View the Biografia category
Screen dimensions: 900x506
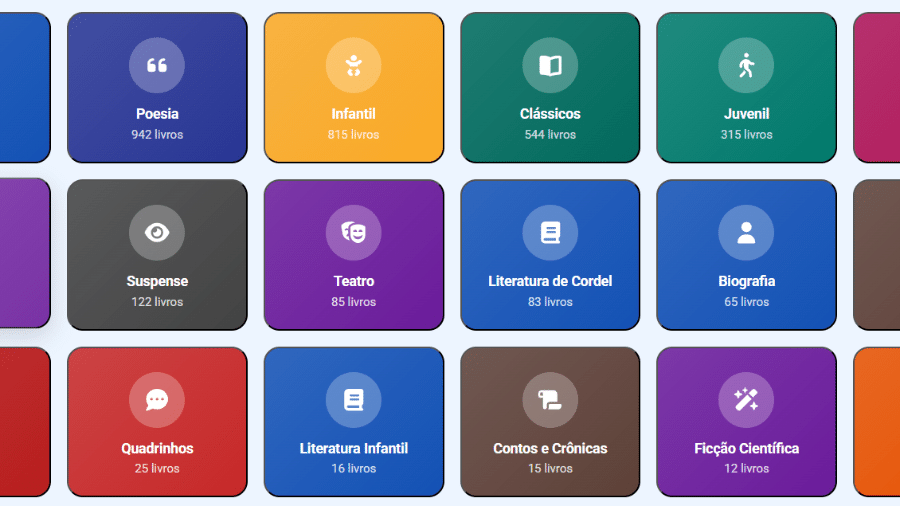click(746, 255)
